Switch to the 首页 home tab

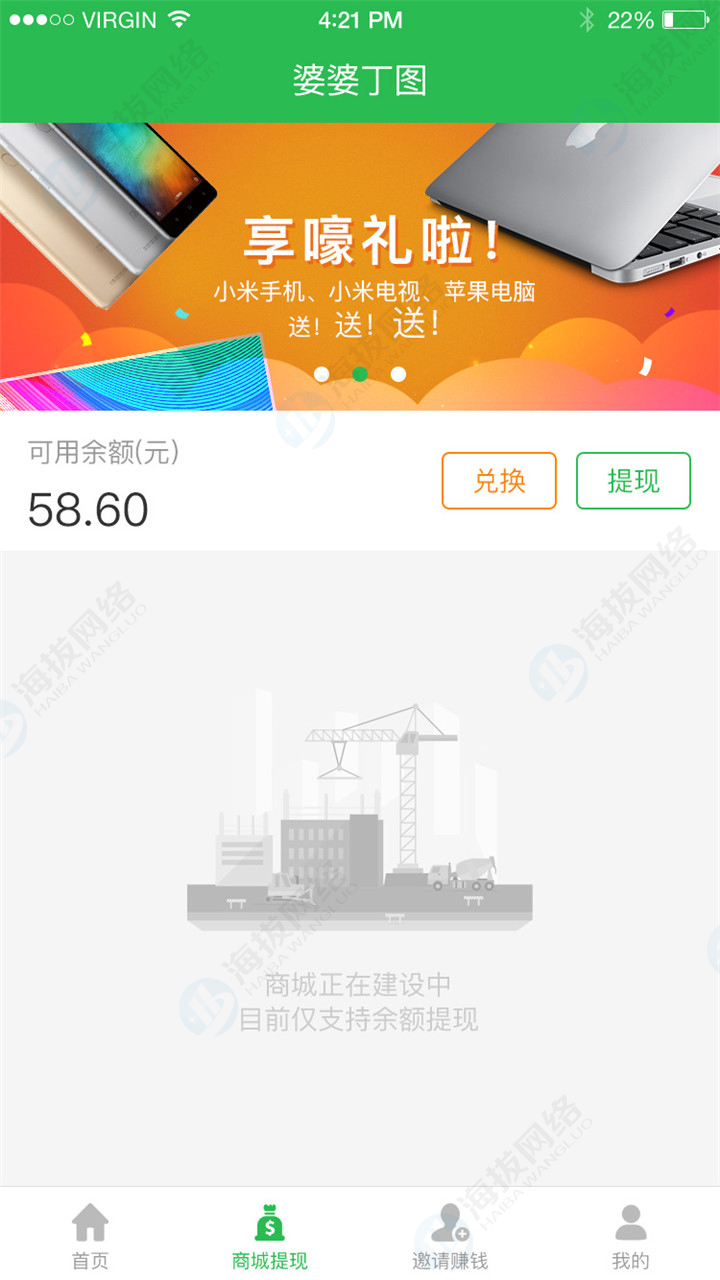pyautogui.click(x=90, y=1236)
